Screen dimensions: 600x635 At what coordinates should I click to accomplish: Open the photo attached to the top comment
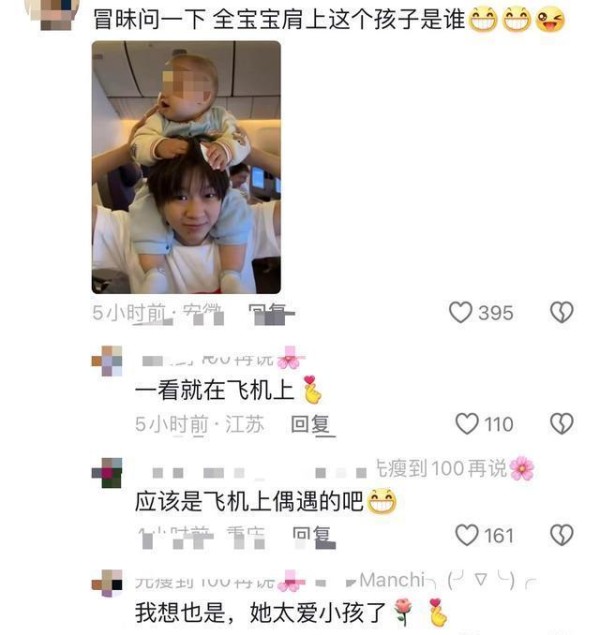186,167
